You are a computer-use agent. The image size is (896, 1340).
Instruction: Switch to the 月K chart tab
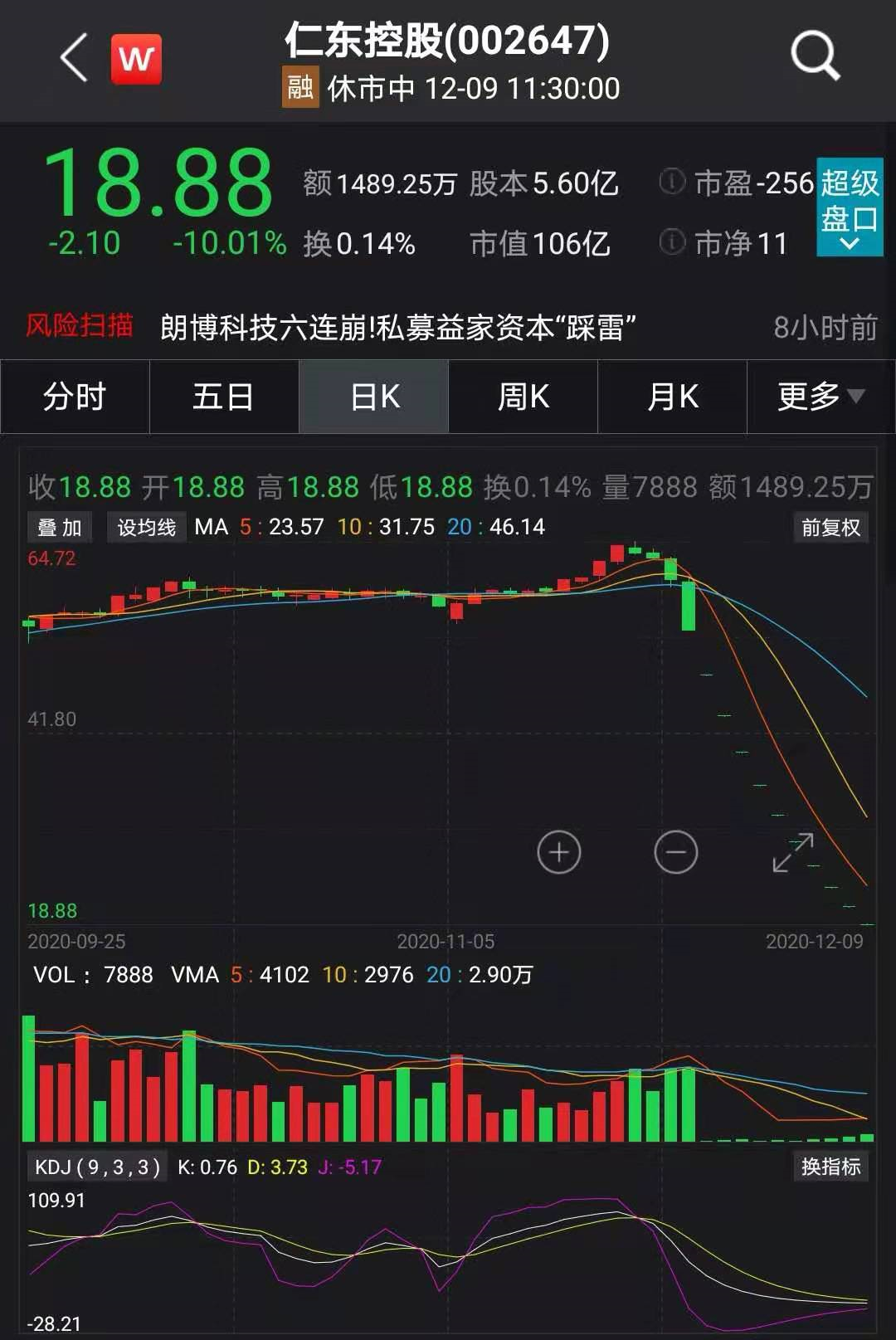673,397
